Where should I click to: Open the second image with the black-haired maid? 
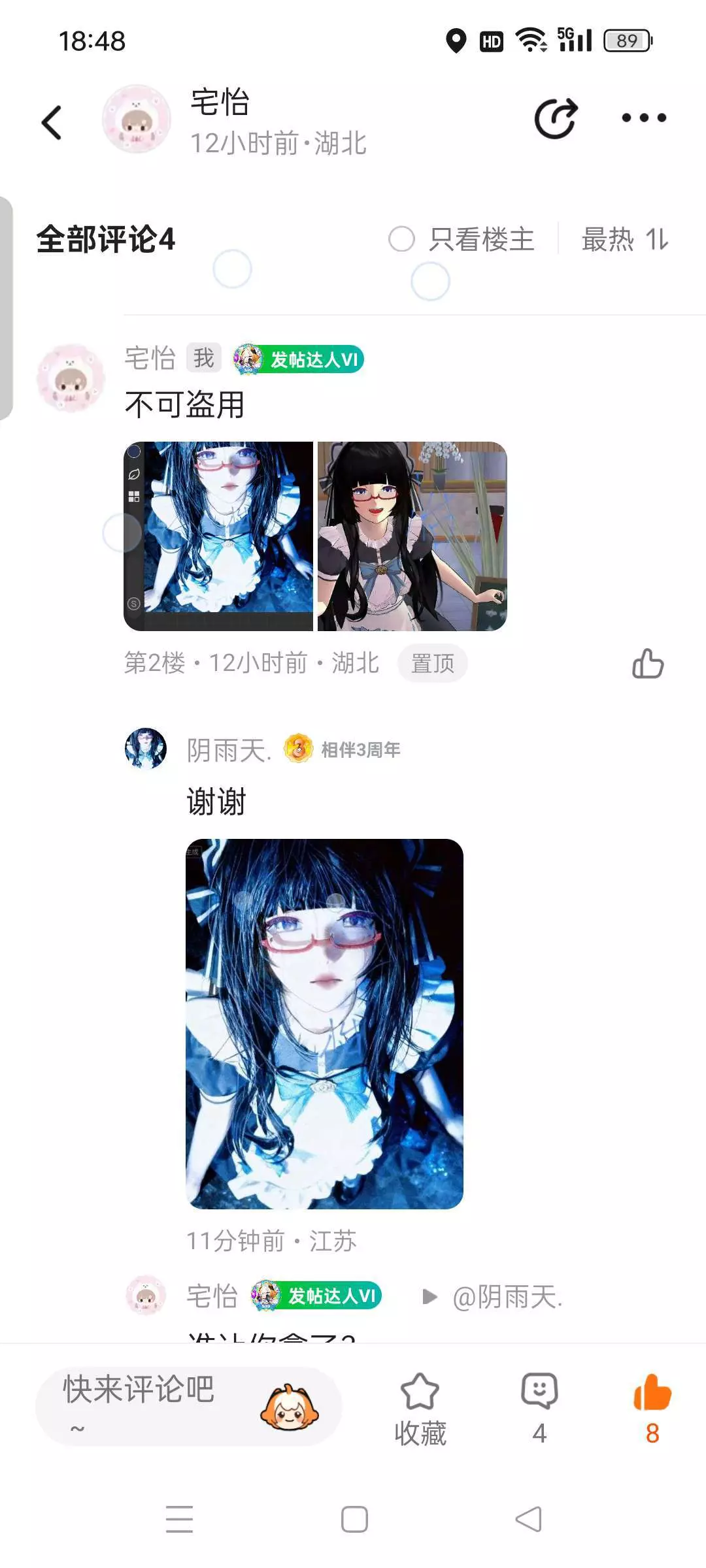412,536
